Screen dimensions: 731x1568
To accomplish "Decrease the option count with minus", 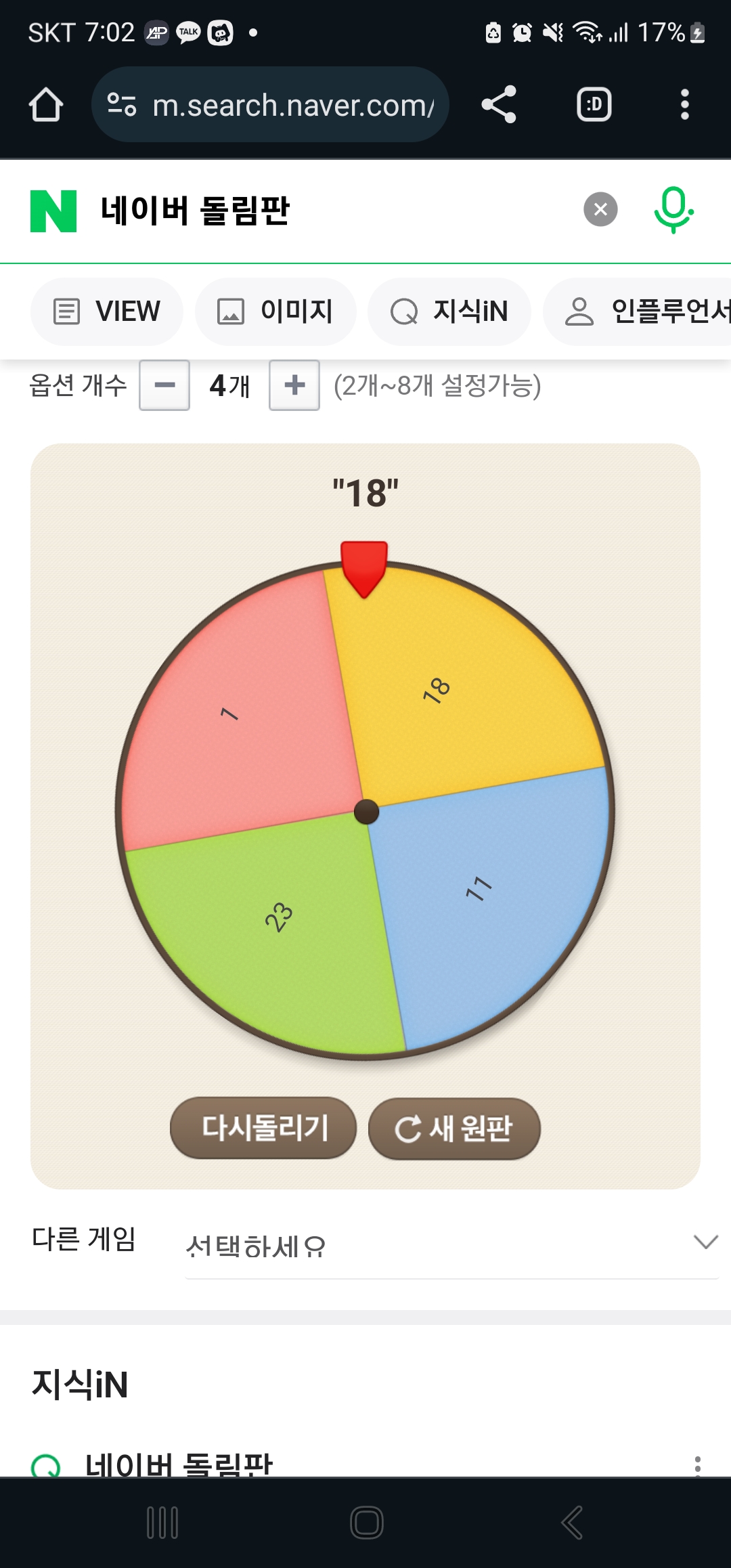I will (x=164, y=385).
